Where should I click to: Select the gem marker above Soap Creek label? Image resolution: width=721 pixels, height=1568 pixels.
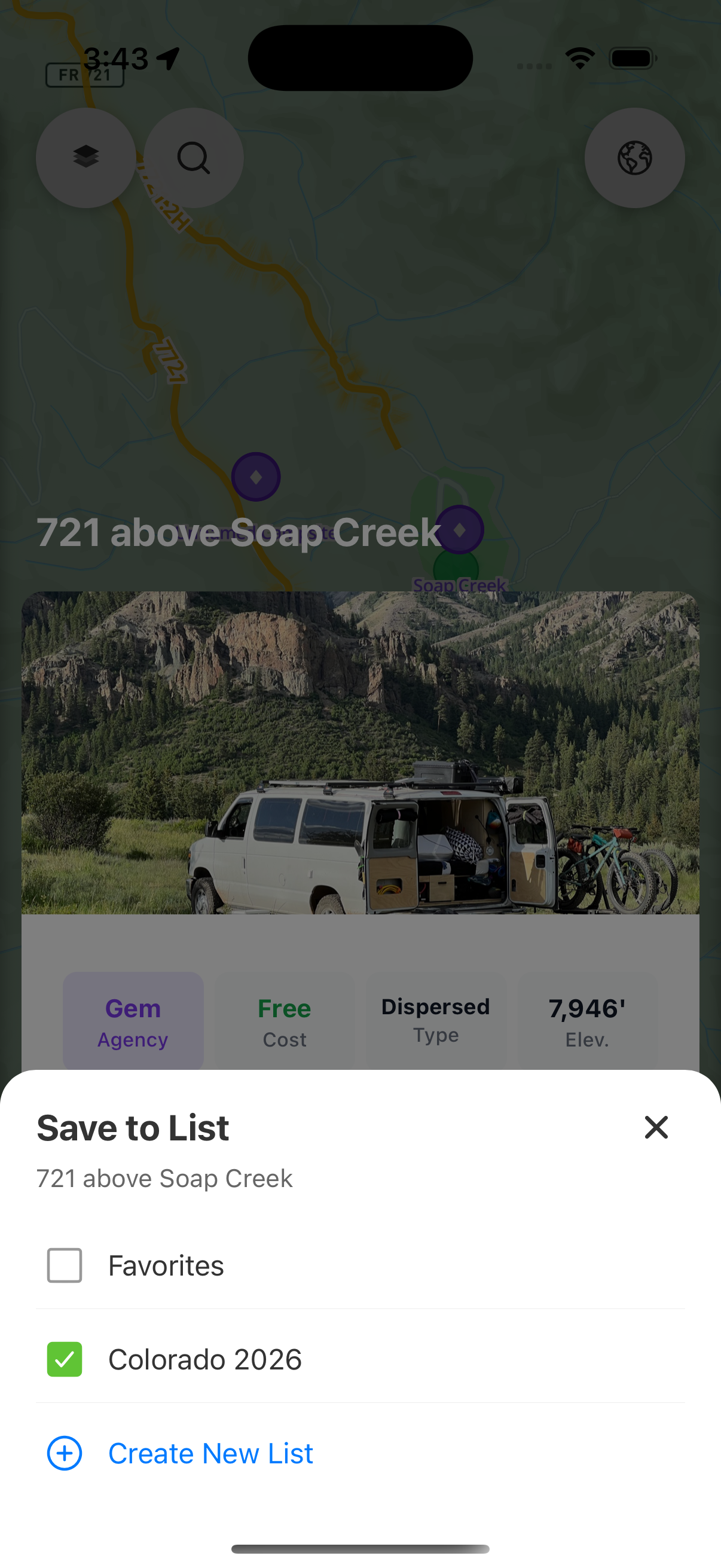click(x=460, y=530)
